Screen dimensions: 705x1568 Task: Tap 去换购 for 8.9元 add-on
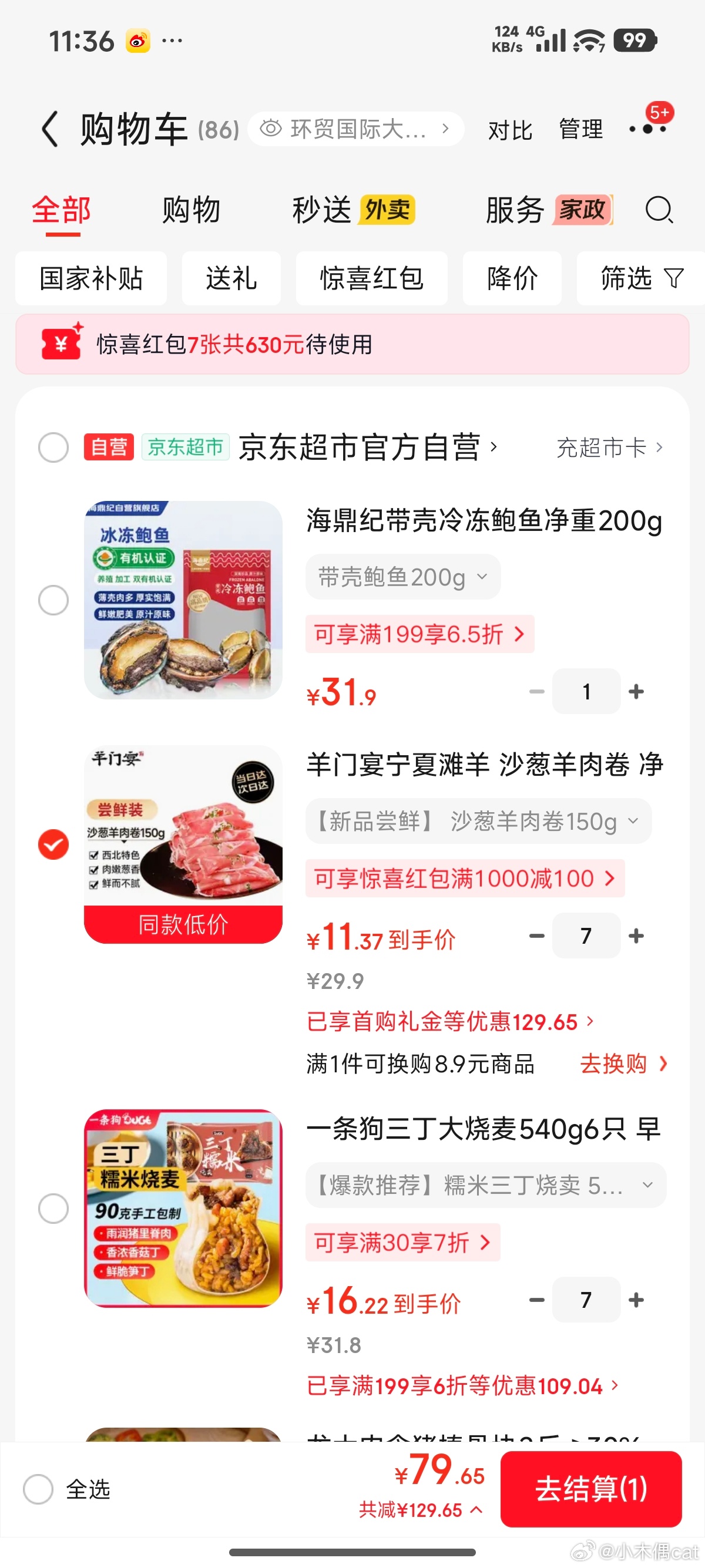(623, 1064)
